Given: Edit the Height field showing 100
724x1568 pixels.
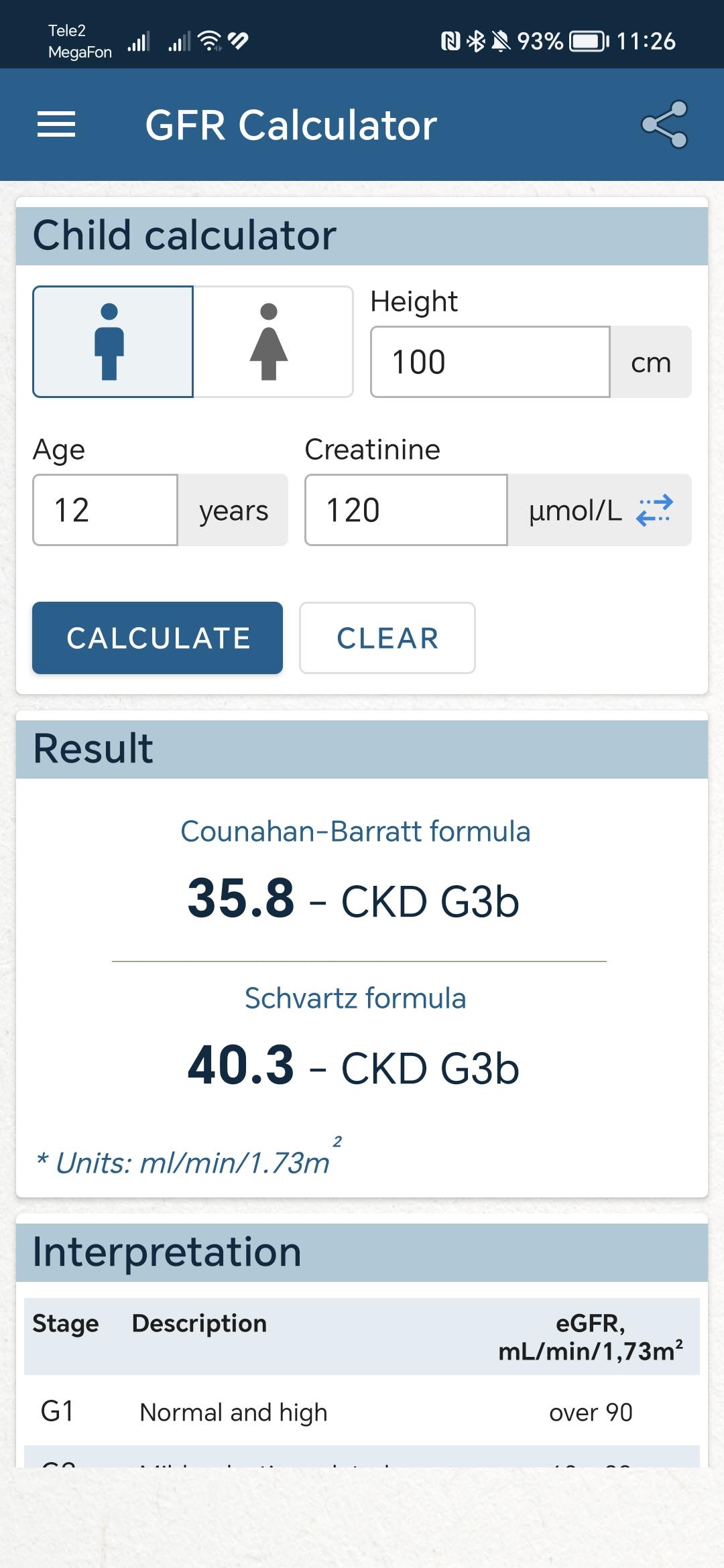Looking at the screenshot, I should [x=490, y=363].
